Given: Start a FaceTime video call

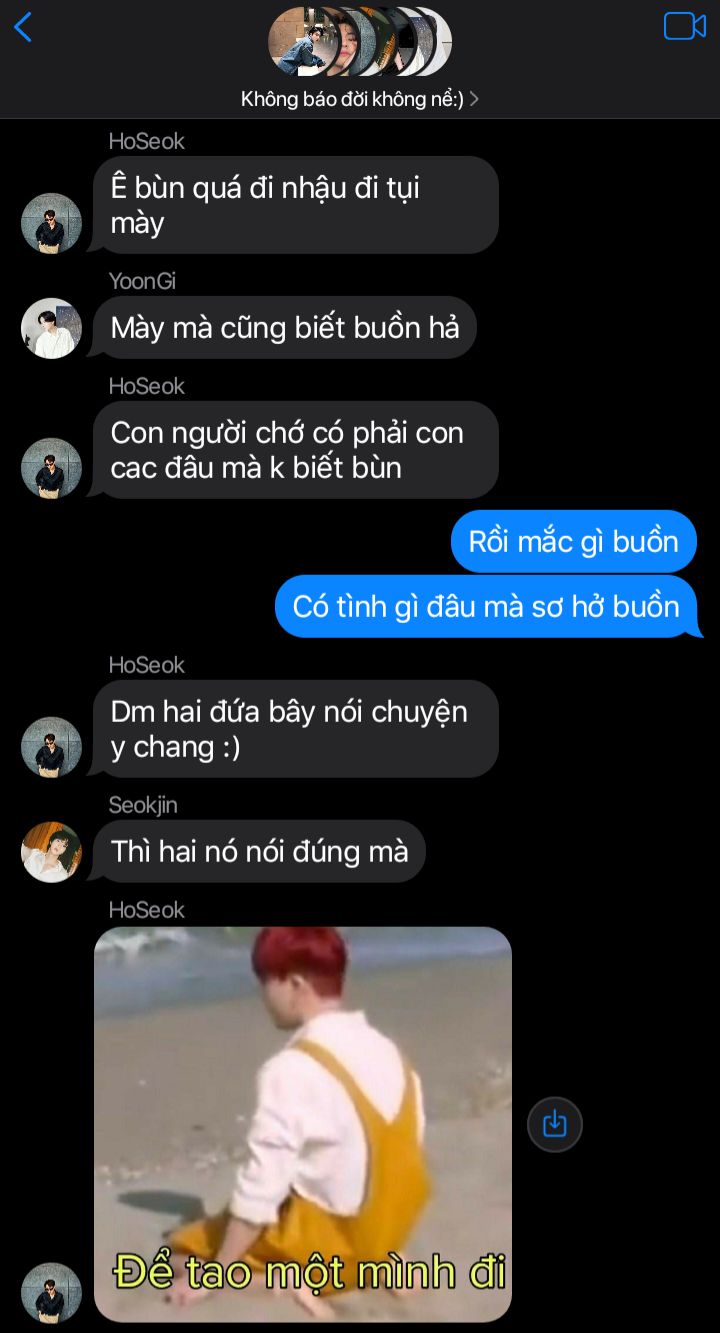Looking at the screenshot, I should coord(684,27).
